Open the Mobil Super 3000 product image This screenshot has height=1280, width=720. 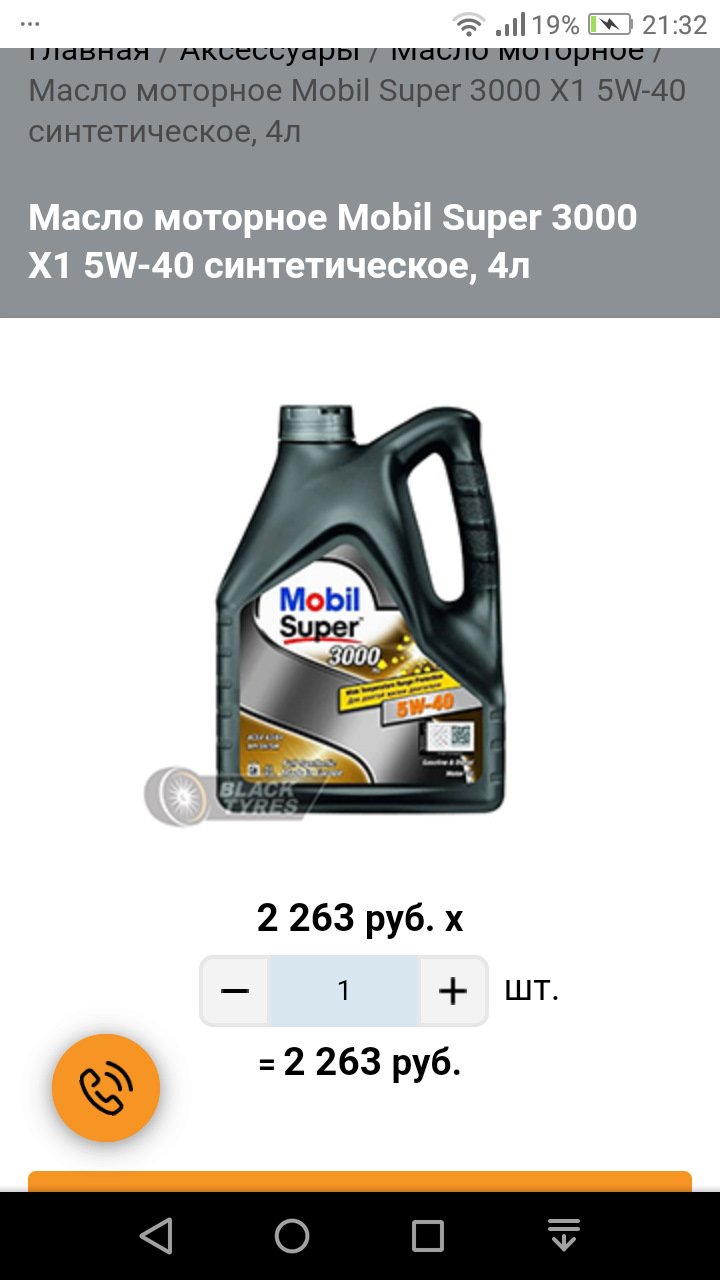click(x=362, y=610)
